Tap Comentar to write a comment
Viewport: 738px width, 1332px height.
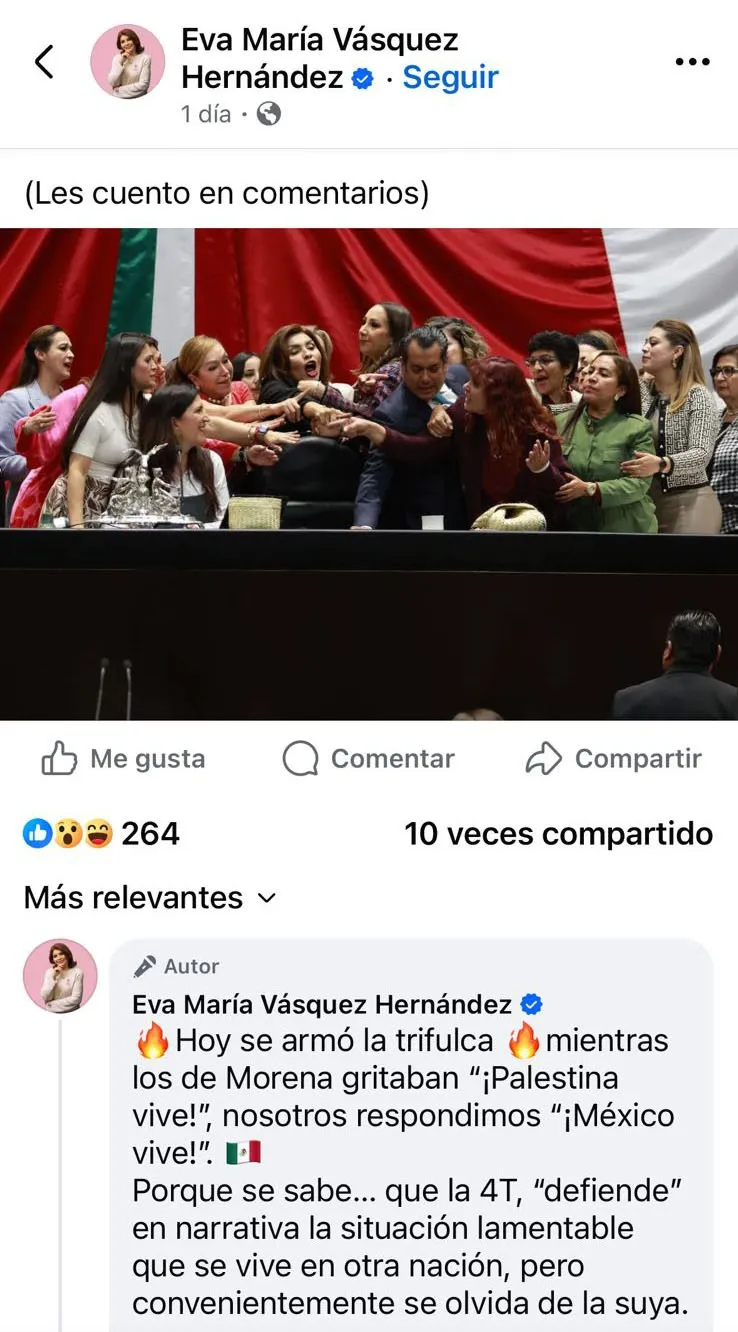tap(368, 760)
